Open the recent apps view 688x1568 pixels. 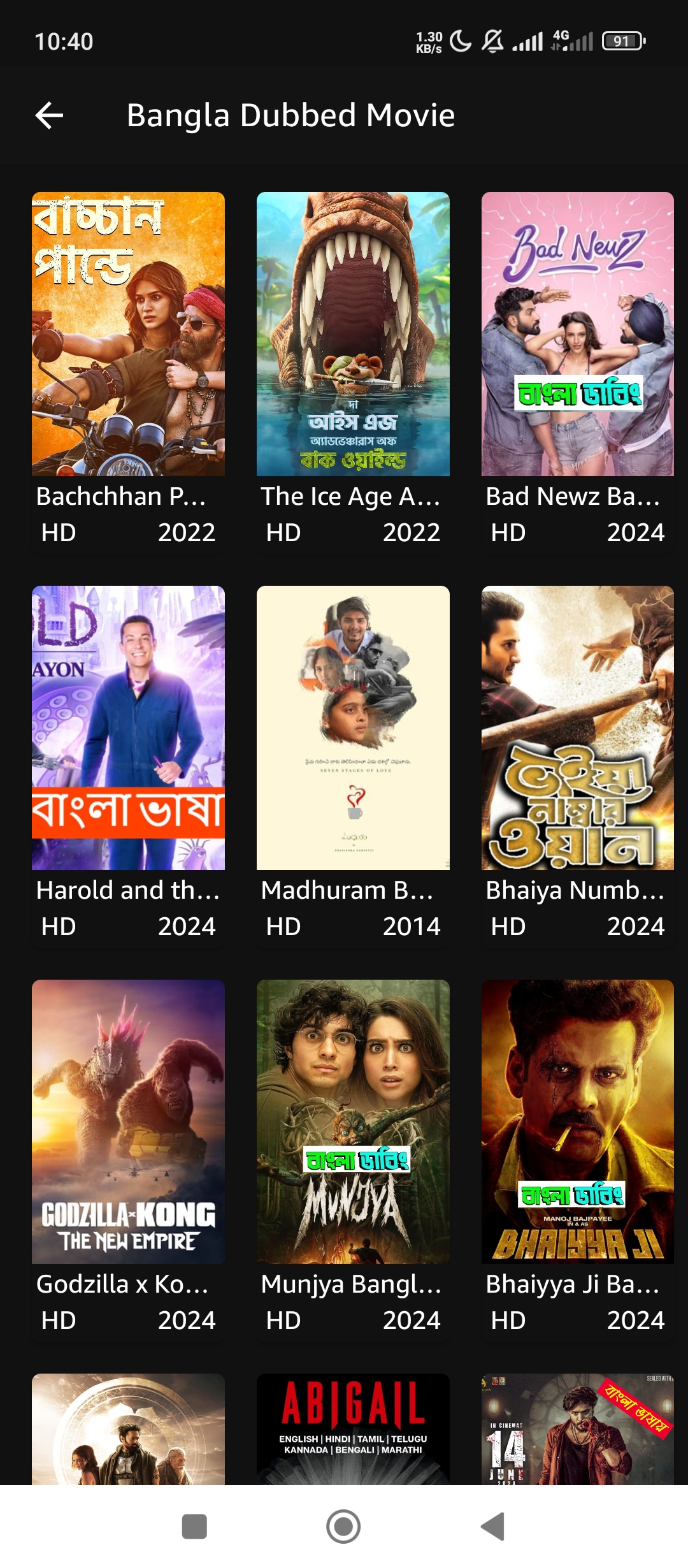point(194,1527)
